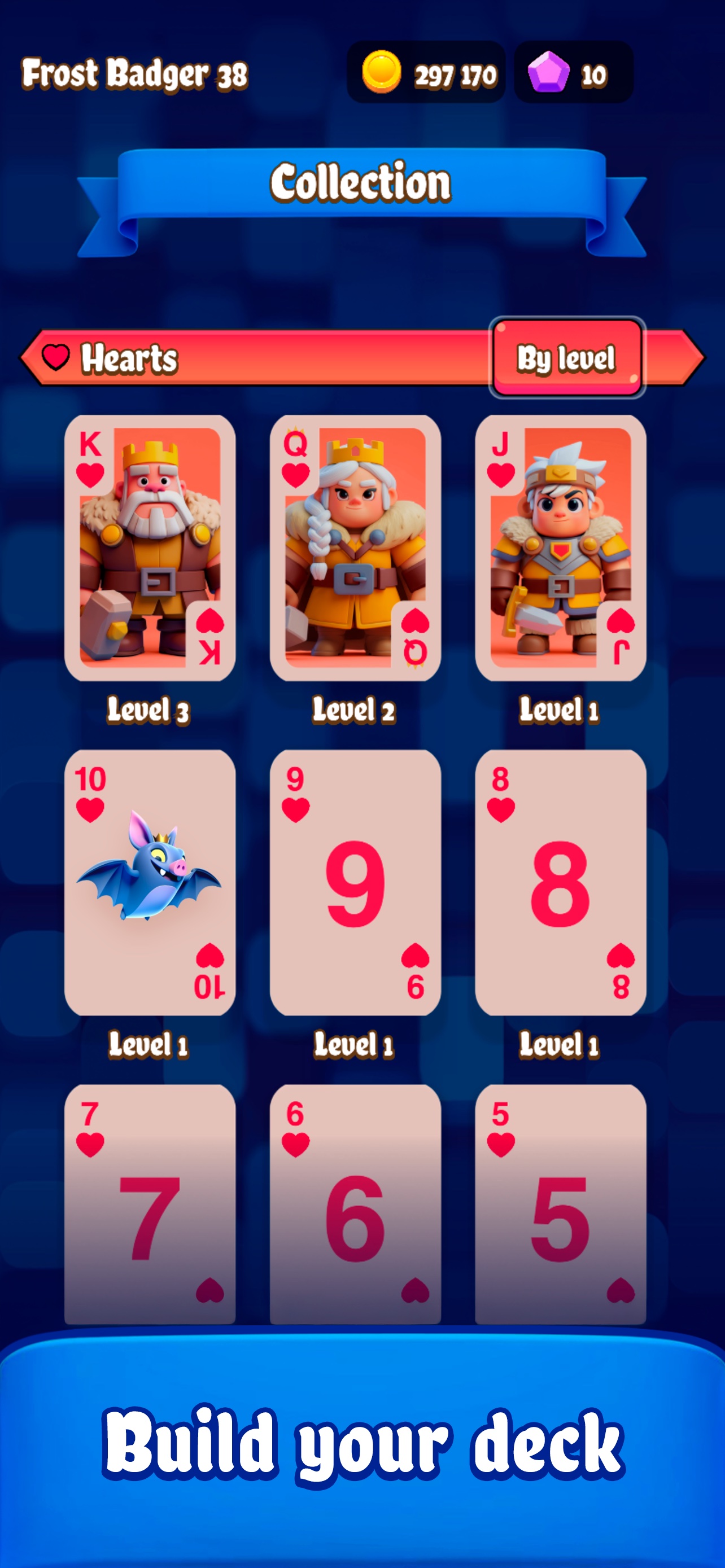Tap the By level sort button

pos(567,358)
